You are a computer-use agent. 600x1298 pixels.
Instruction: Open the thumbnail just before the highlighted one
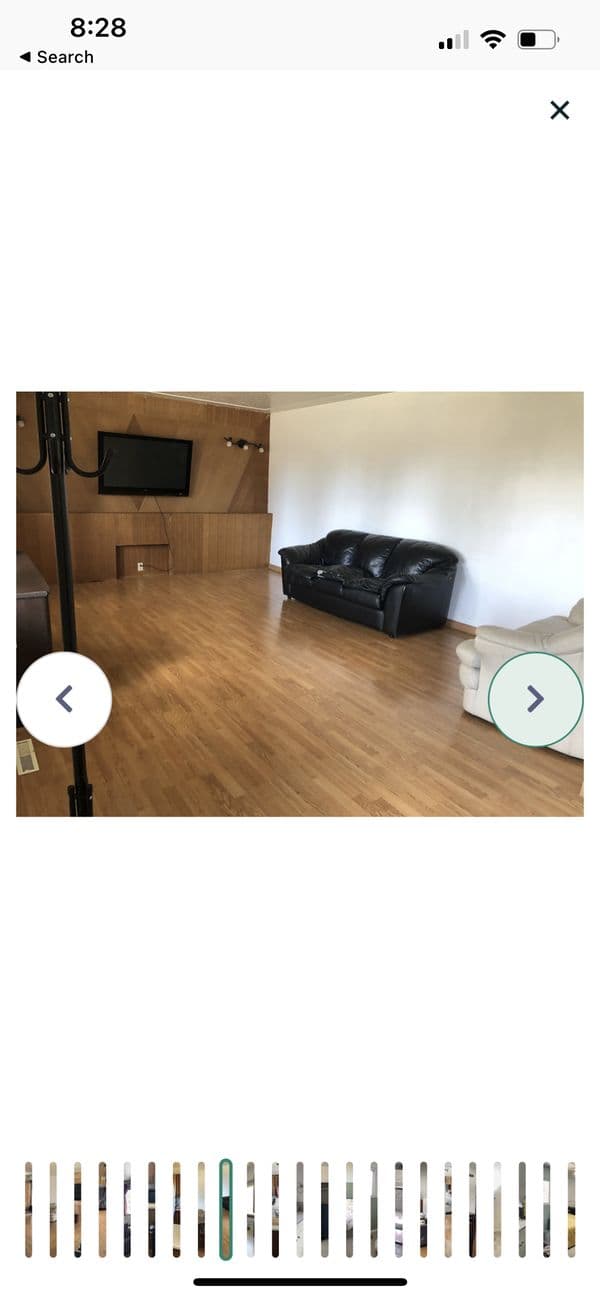click(x=201, y=1209)
